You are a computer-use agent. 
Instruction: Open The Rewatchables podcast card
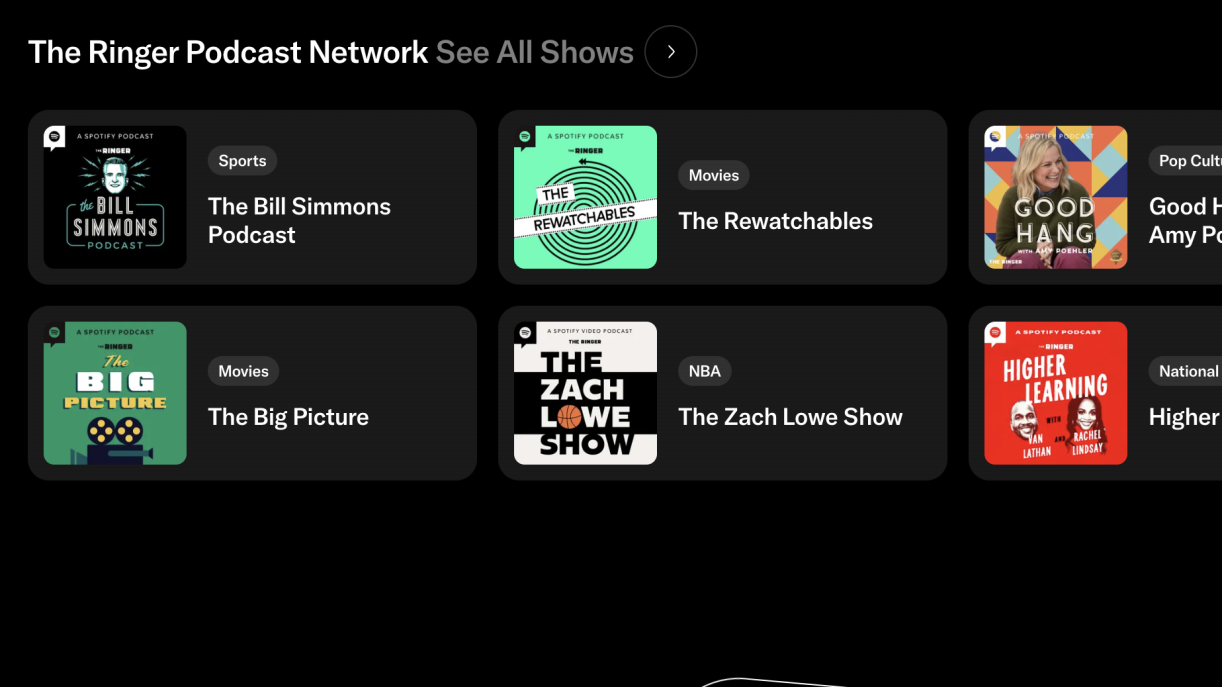click(722, 198)
